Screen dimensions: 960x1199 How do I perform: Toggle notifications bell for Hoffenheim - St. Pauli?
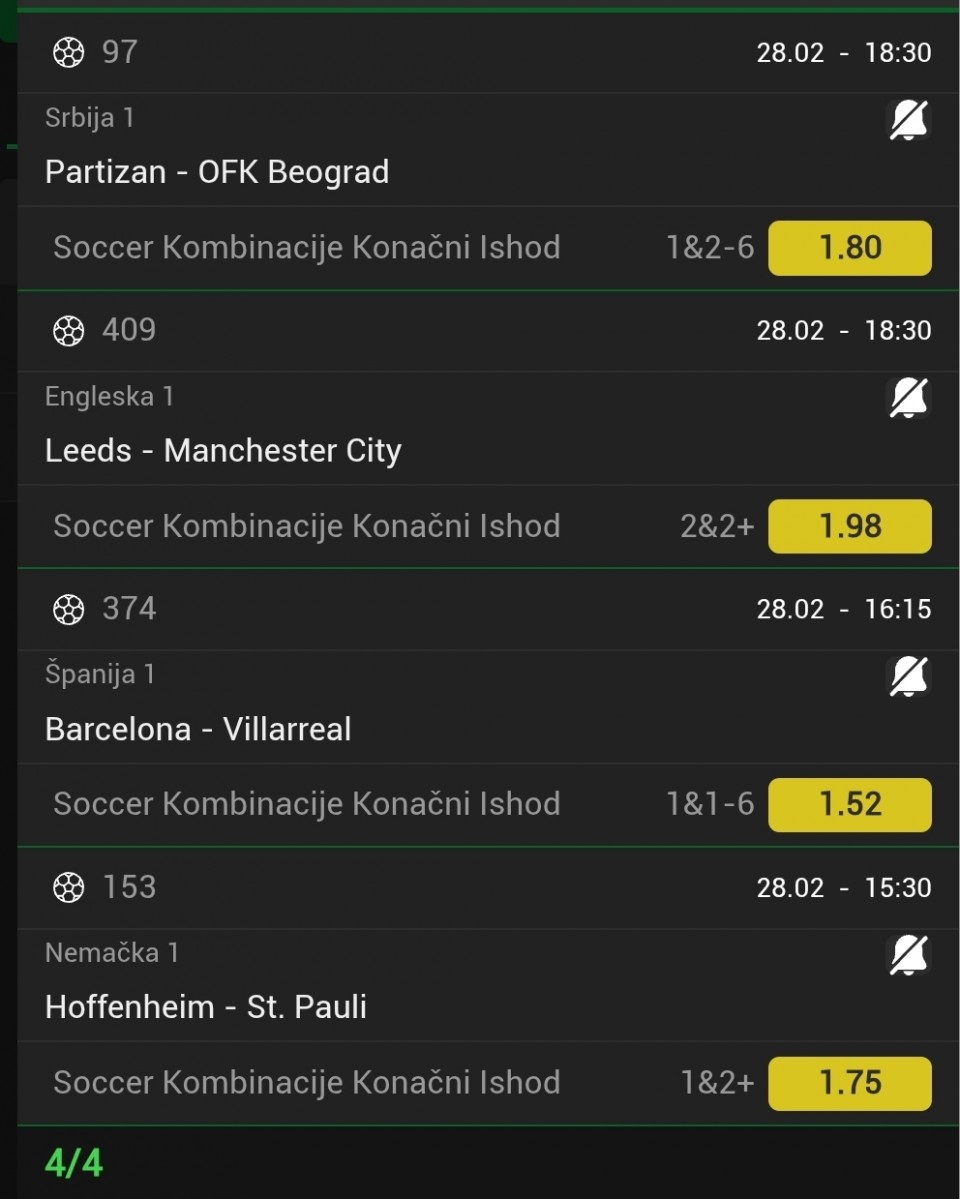909,956
